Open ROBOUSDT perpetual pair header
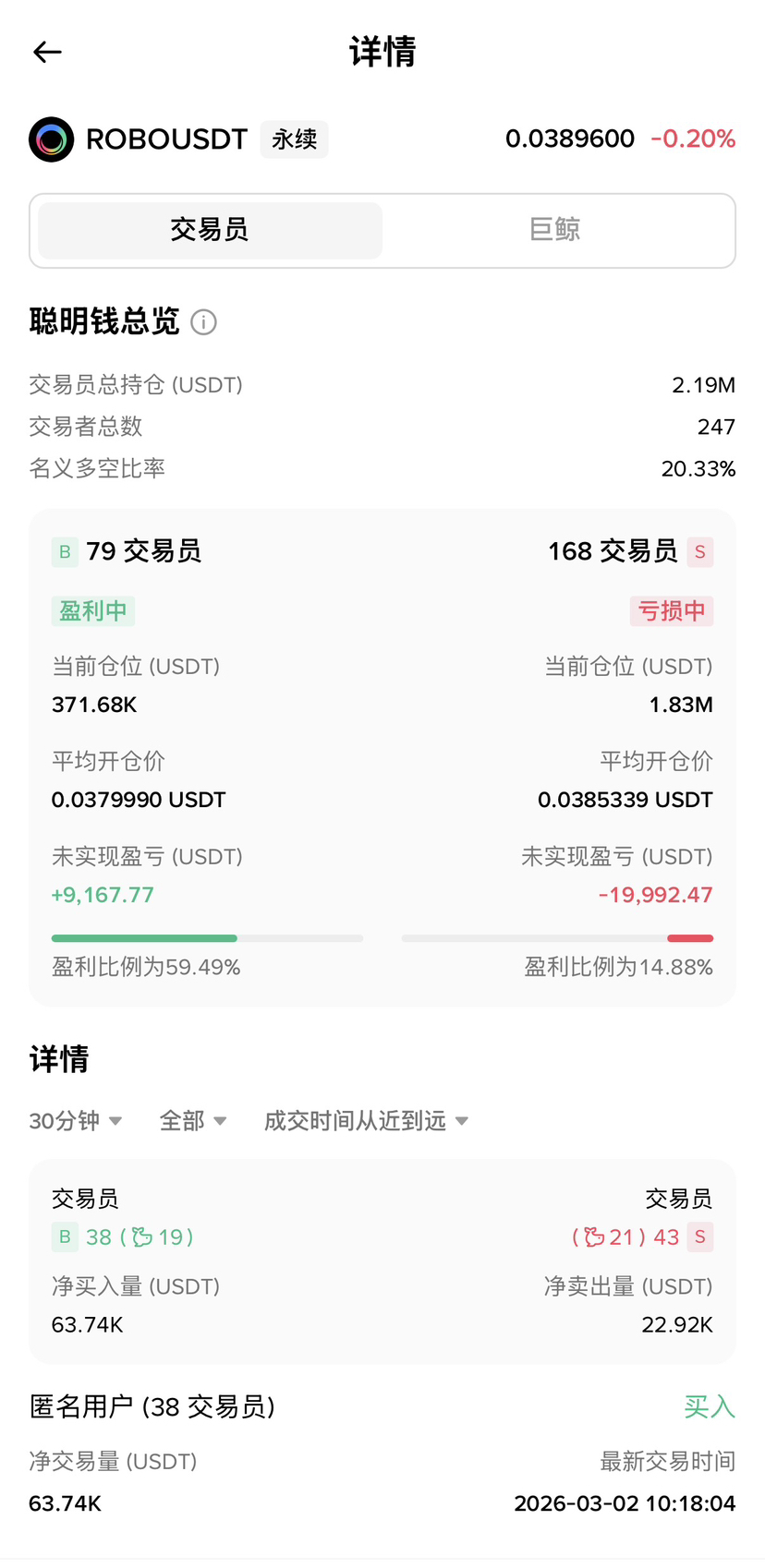Screen dimensions: 765x1568 coord(166,139)
